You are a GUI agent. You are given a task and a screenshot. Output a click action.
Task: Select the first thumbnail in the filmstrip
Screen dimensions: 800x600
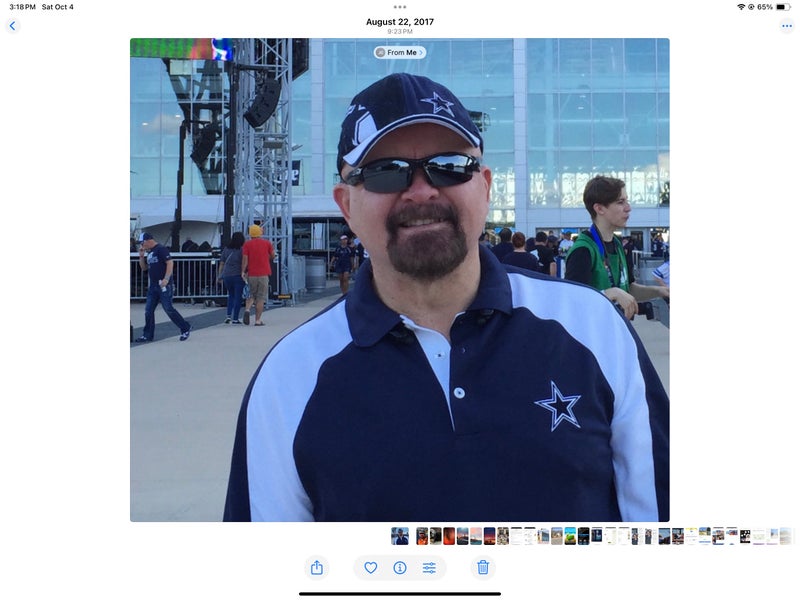(400, 536)
